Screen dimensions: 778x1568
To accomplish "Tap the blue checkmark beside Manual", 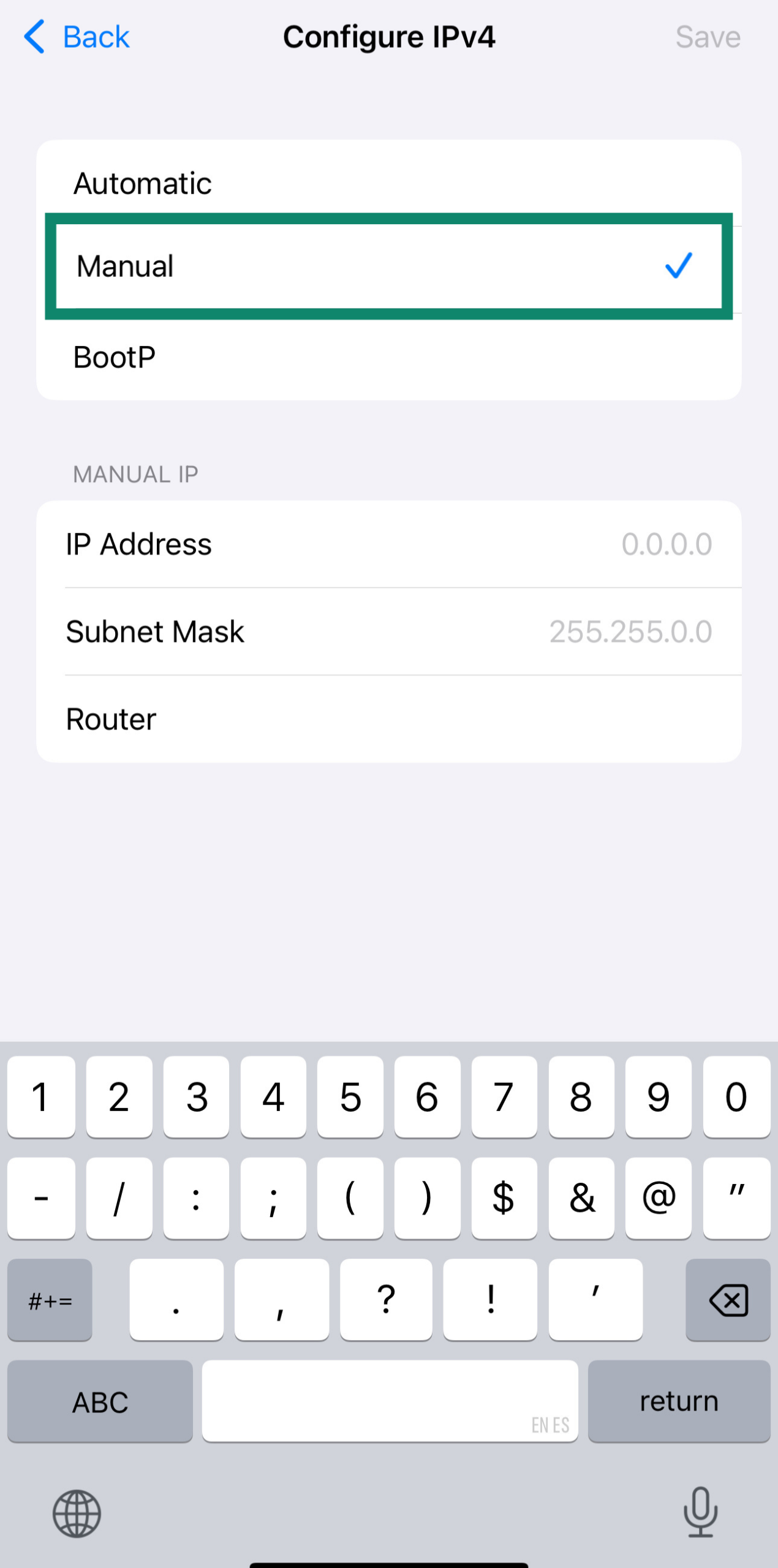I will [678, 265].
